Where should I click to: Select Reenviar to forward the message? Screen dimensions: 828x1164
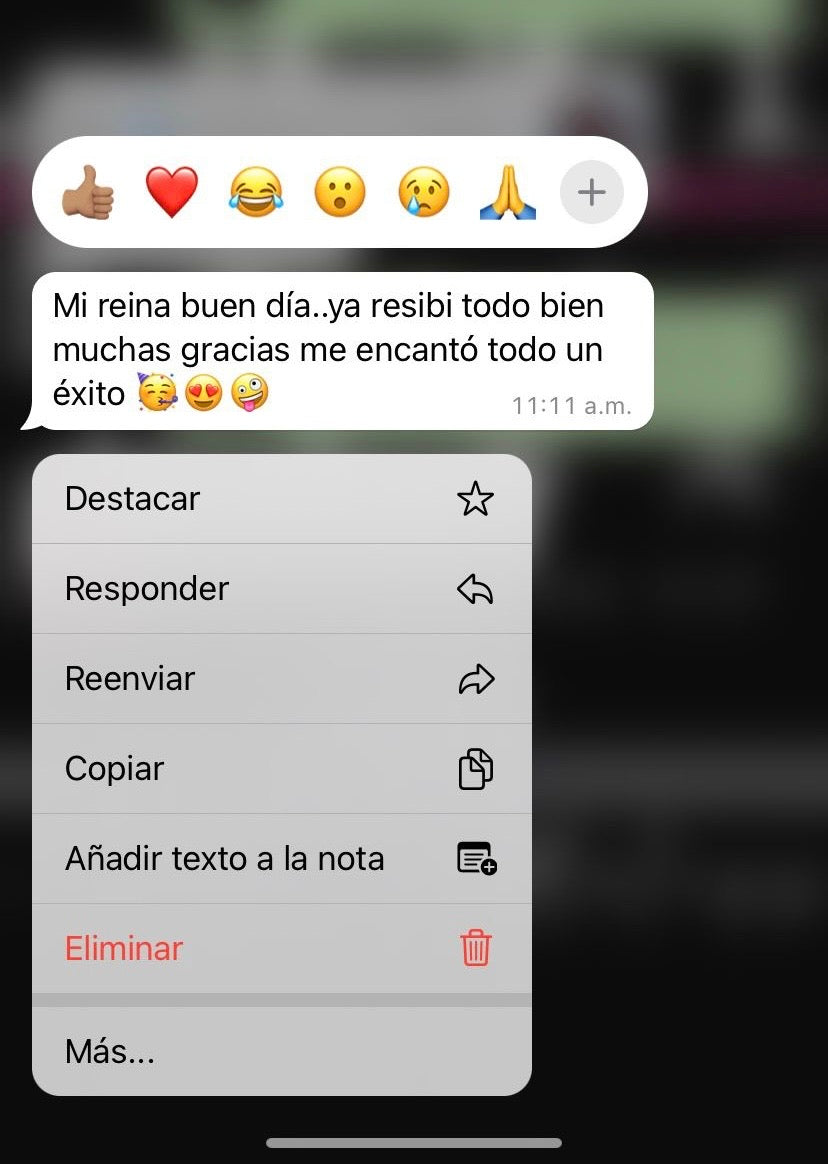(281, 679)
